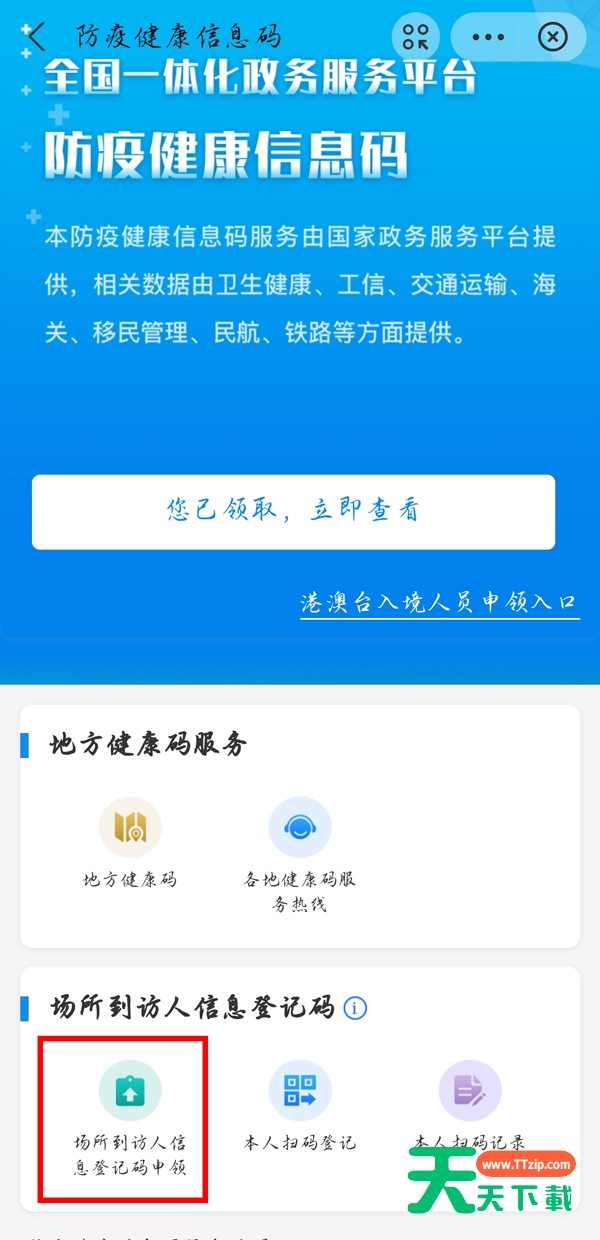Go back using the top-left arrow
This screenshot has width=600, height=1240.
pos(36,37)
